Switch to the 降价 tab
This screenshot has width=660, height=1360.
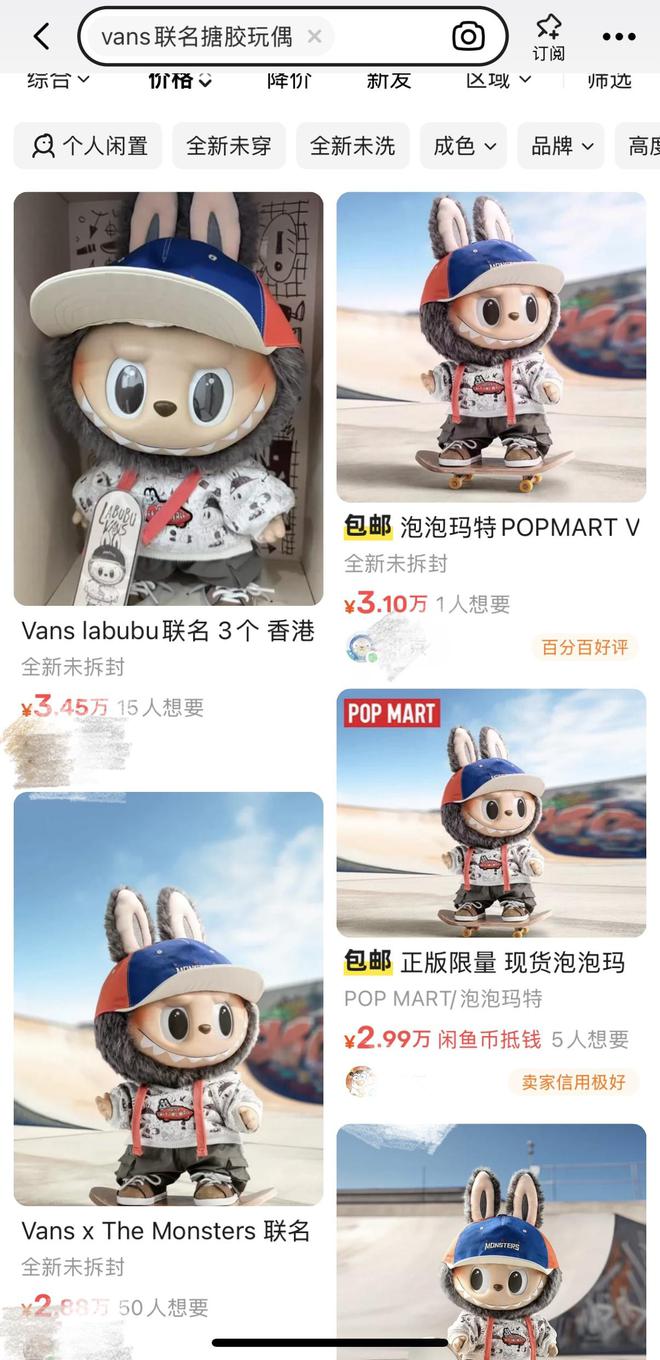[288, 80]
